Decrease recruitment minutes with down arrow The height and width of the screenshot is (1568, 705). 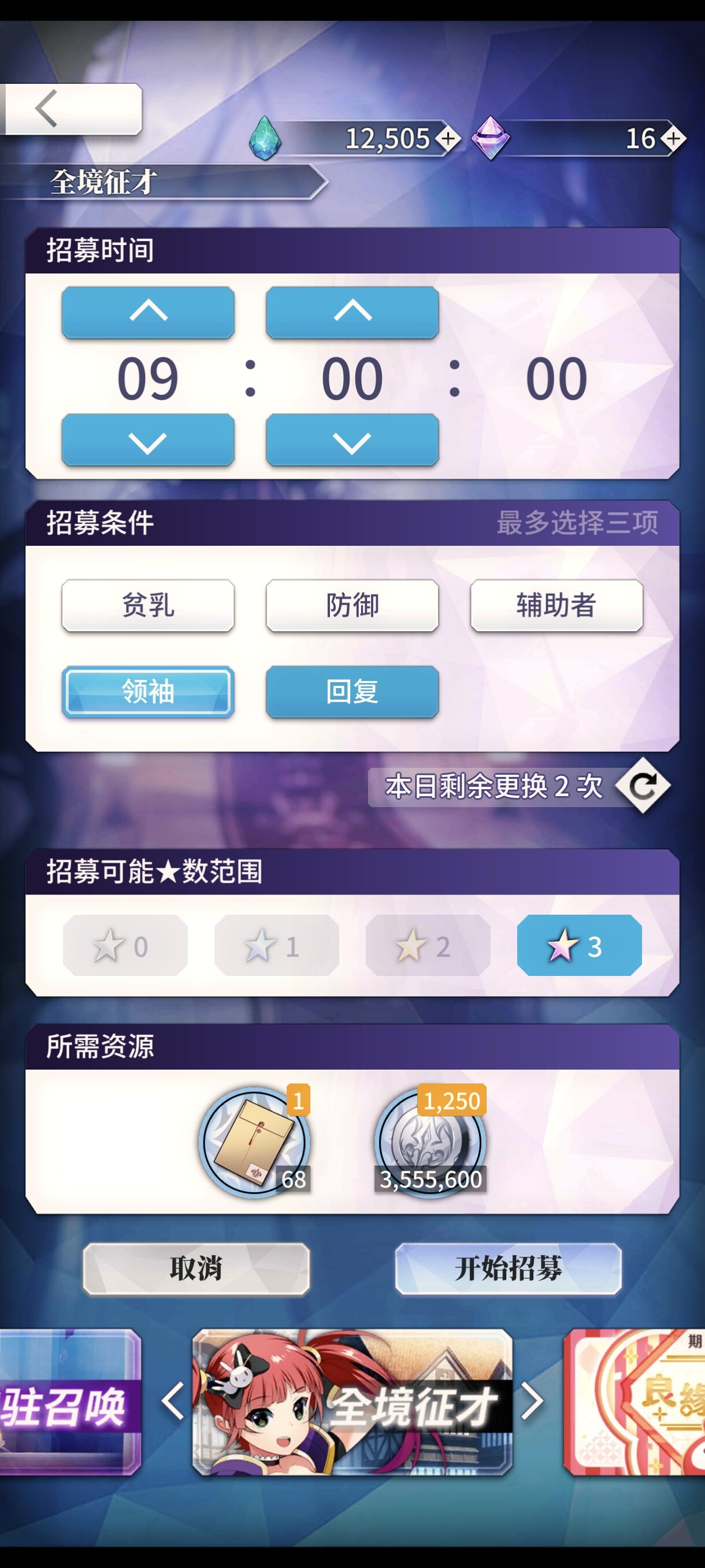pyautogui.click(x=352, y=441)
